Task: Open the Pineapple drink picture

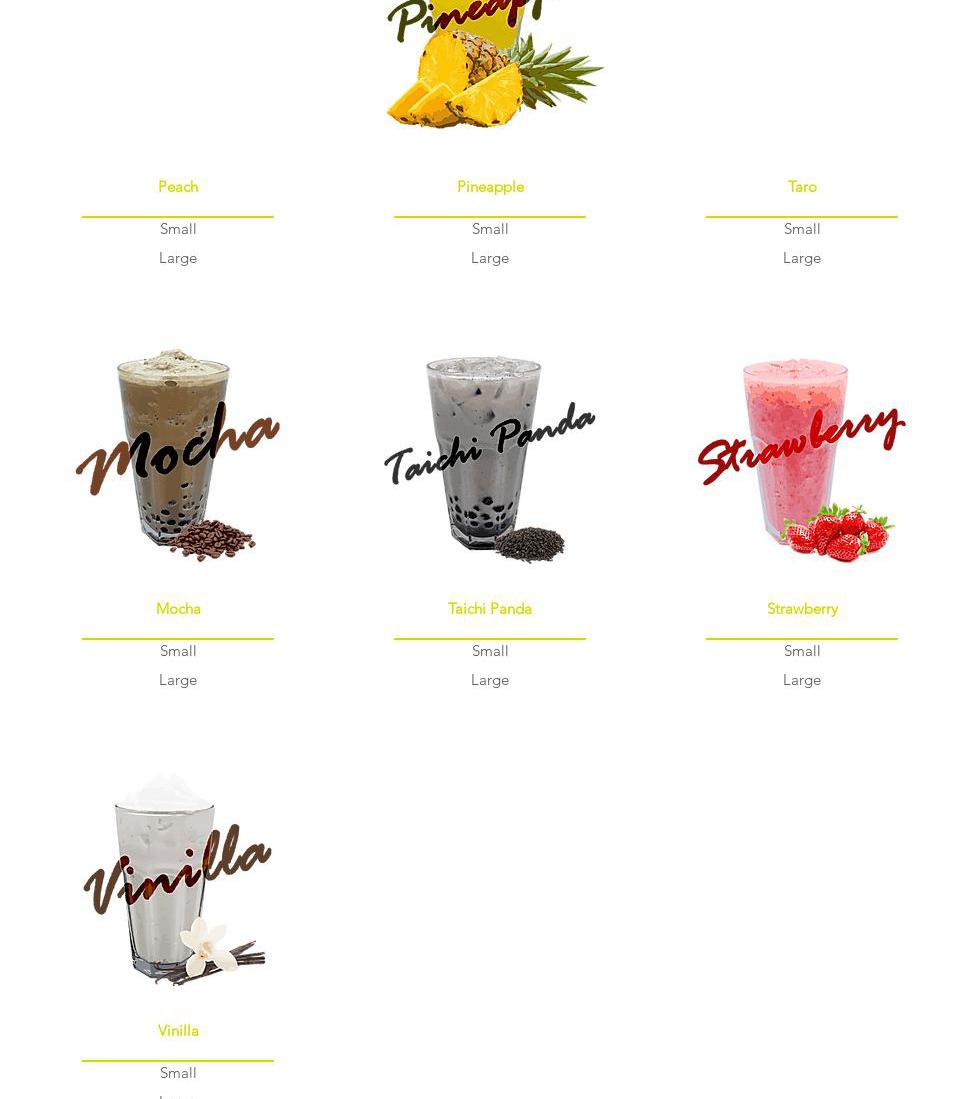Action: pos(490,65)
